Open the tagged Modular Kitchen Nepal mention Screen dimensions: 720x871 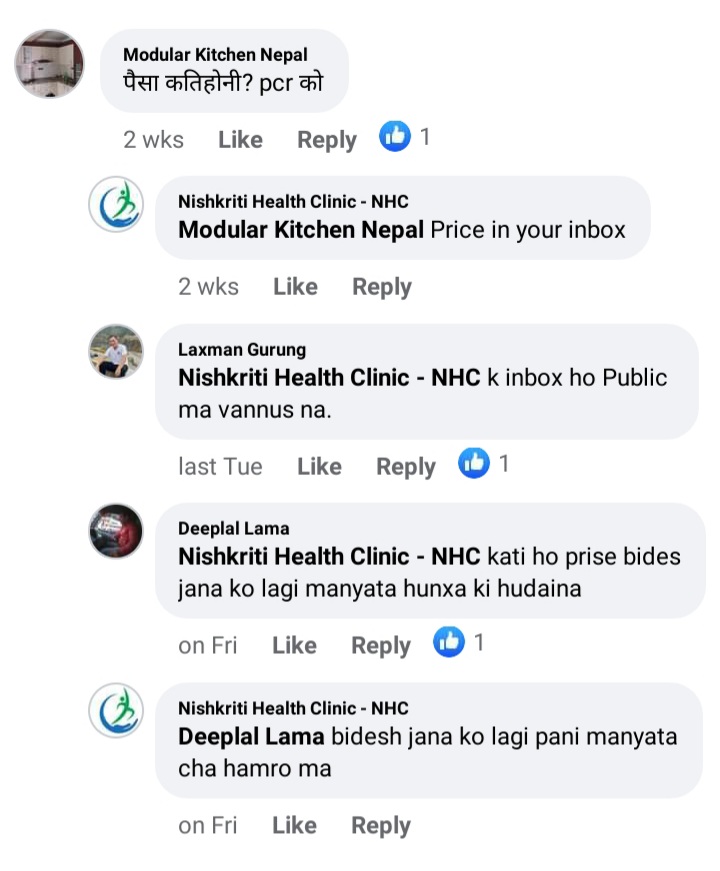pyautogui.click(x=301, y=230)
